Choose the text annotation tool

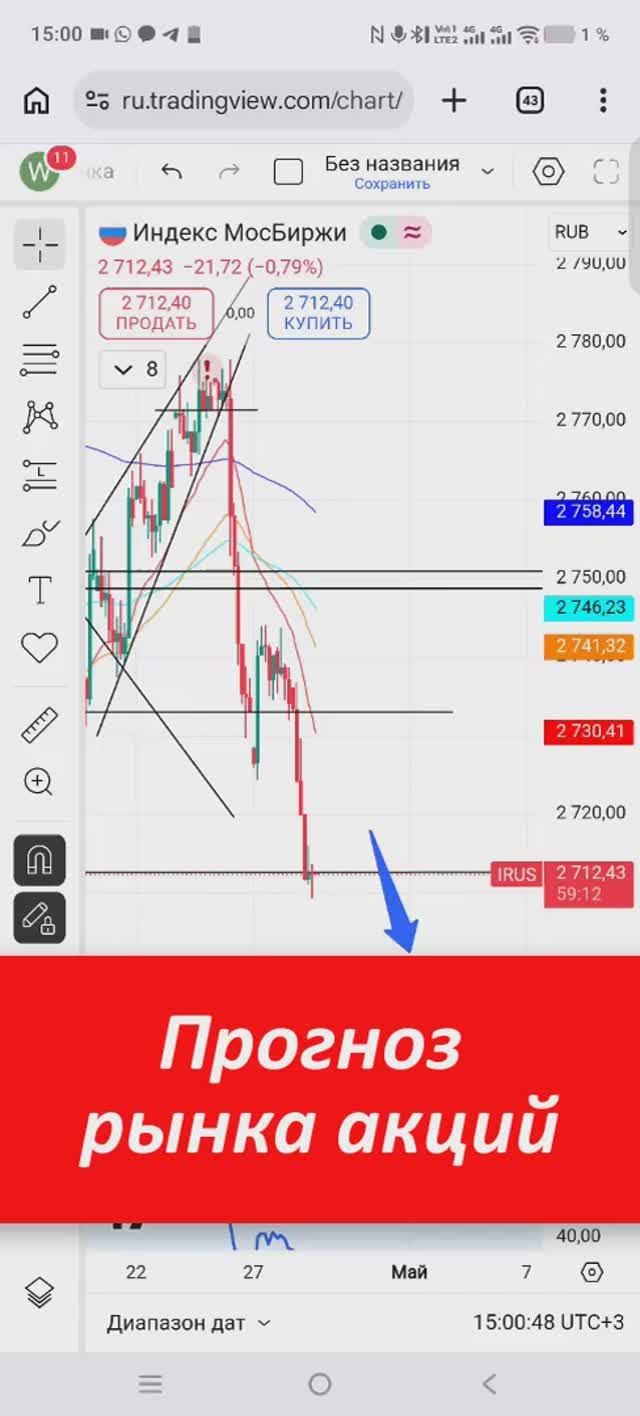(40, 590)
